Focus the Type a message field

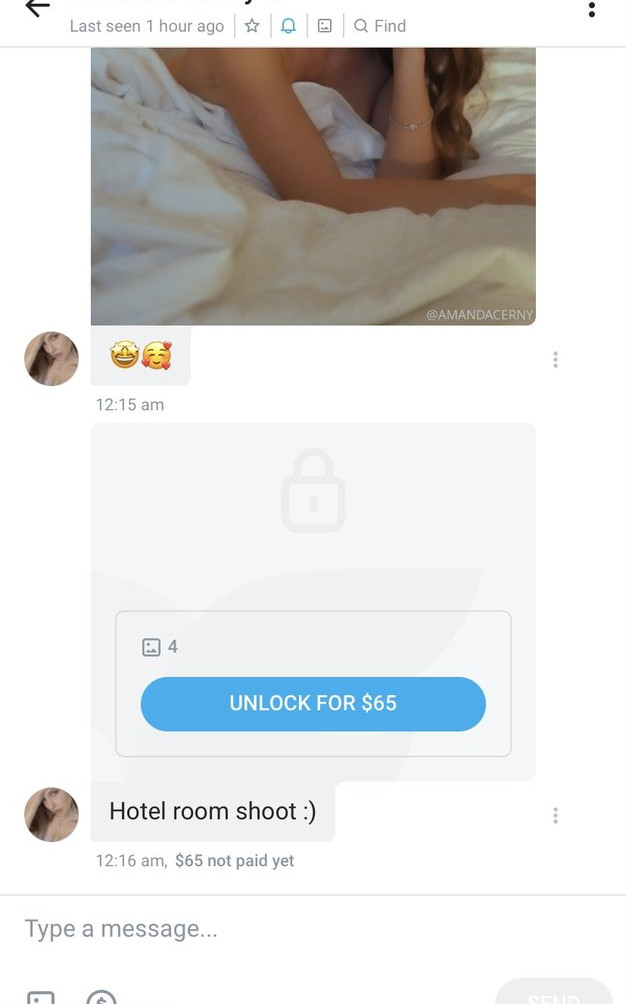(x=300, y=929)
